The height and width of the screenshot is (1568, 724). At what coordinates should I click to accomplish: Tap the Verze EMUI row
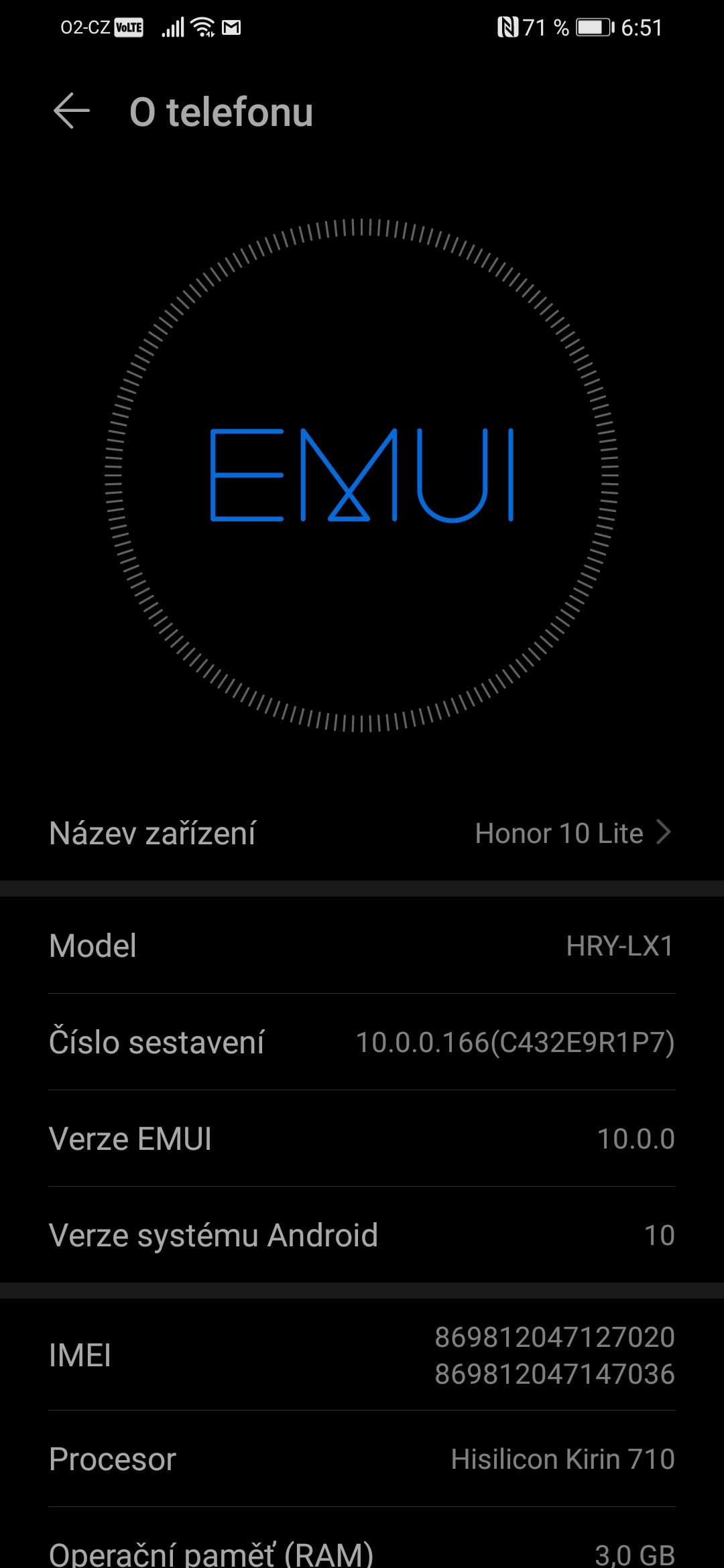pyautogui.click(x=362, y=1138)
